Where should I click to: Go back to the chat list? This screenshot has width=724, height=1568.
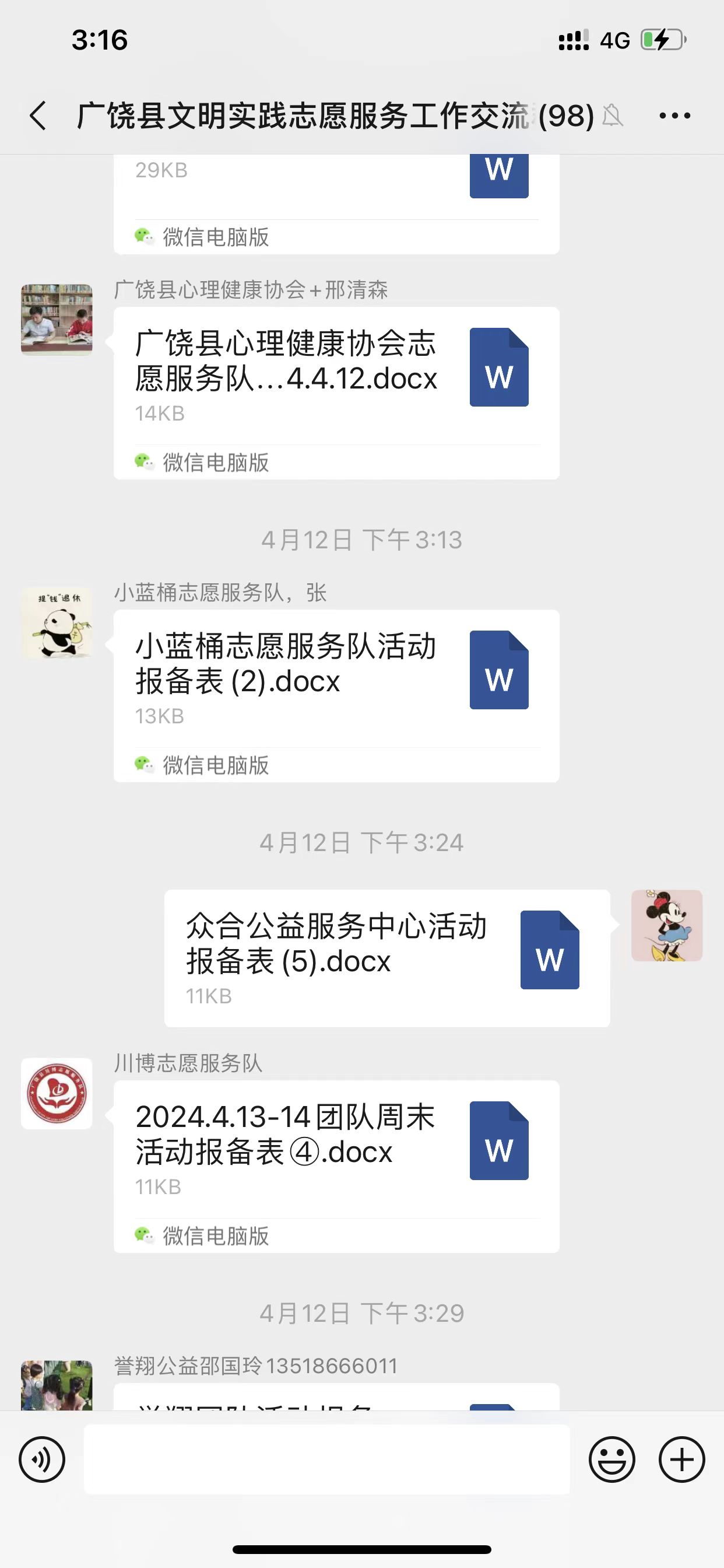point(38,116)
